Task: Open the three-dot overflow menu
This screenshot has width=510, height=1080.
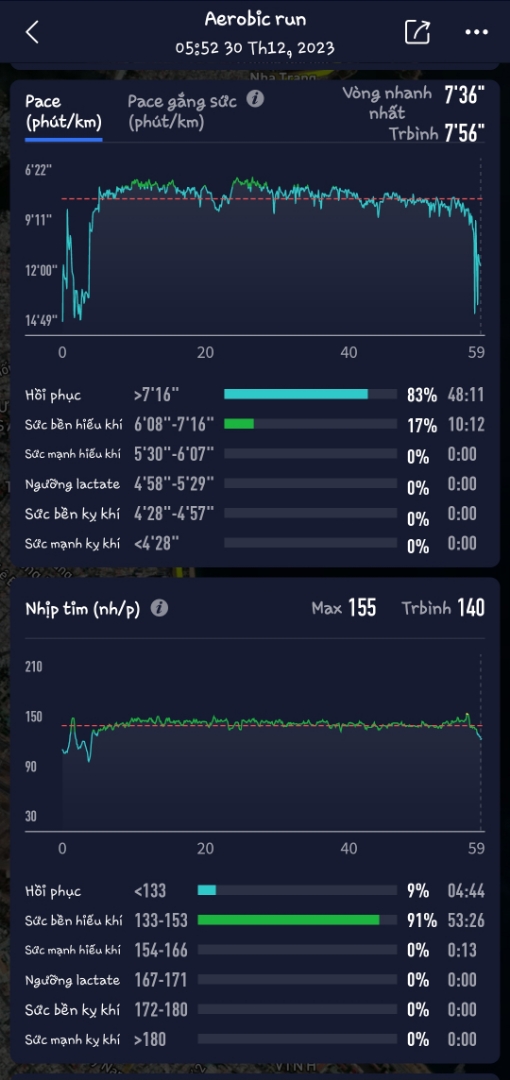Action: [x=476, y=32]
